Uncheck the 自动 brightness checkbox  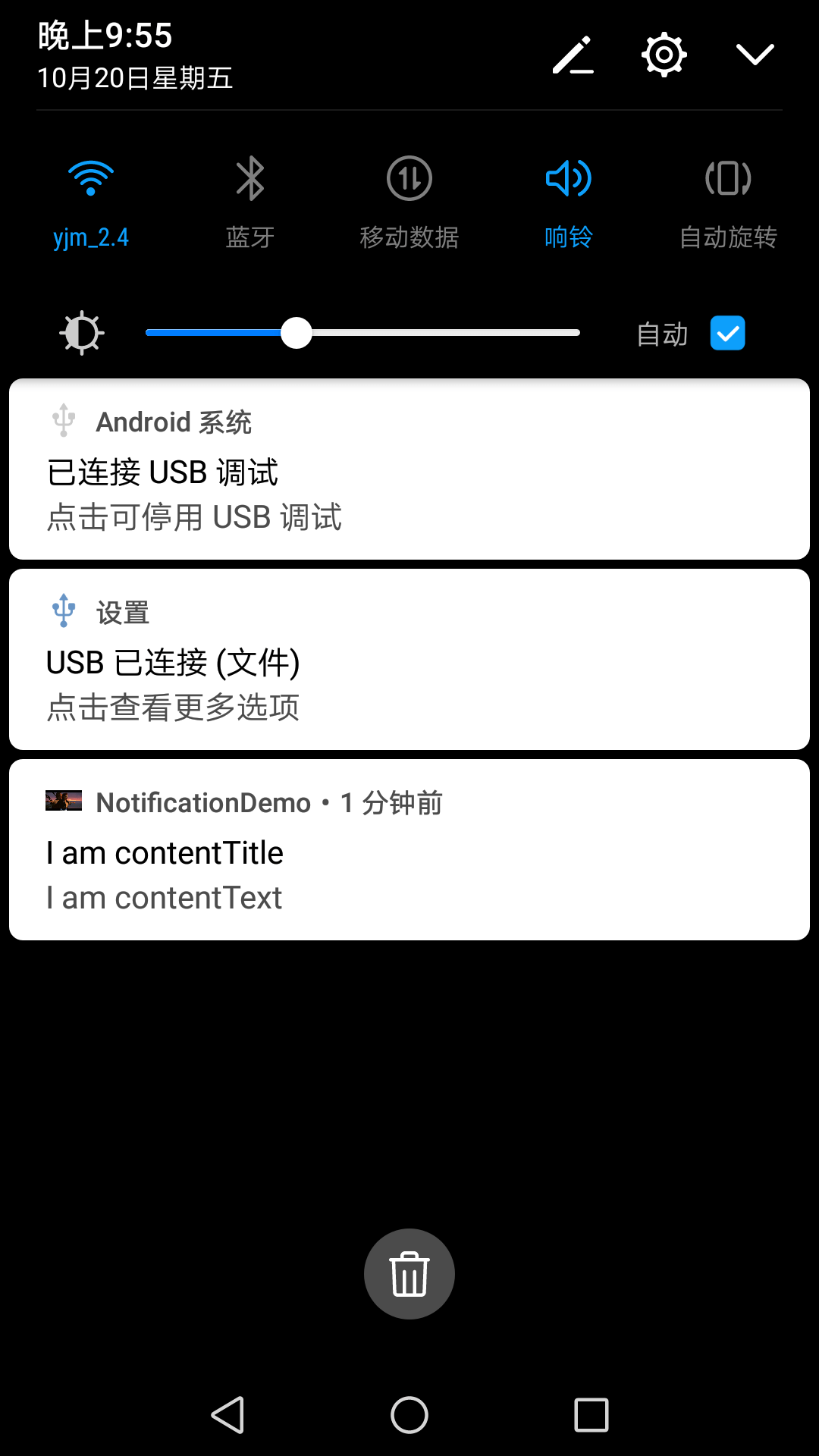(x=727, y=332)
